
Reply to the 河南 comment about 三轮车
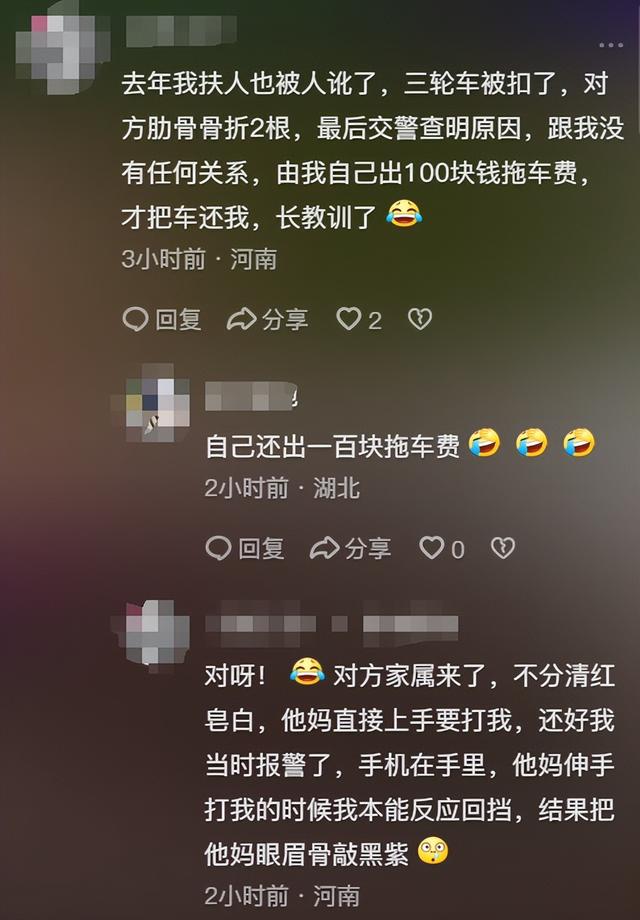pos(162,319)
